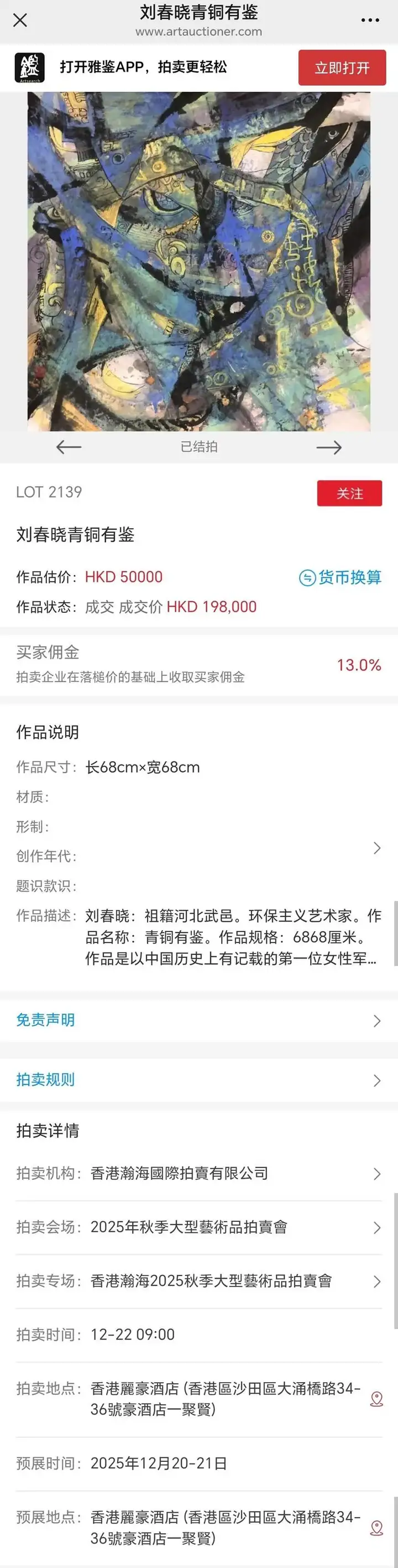The height and width of the screenshot is (1568, 398).
Task: View the artwork image full size
Action: point(198,262)
